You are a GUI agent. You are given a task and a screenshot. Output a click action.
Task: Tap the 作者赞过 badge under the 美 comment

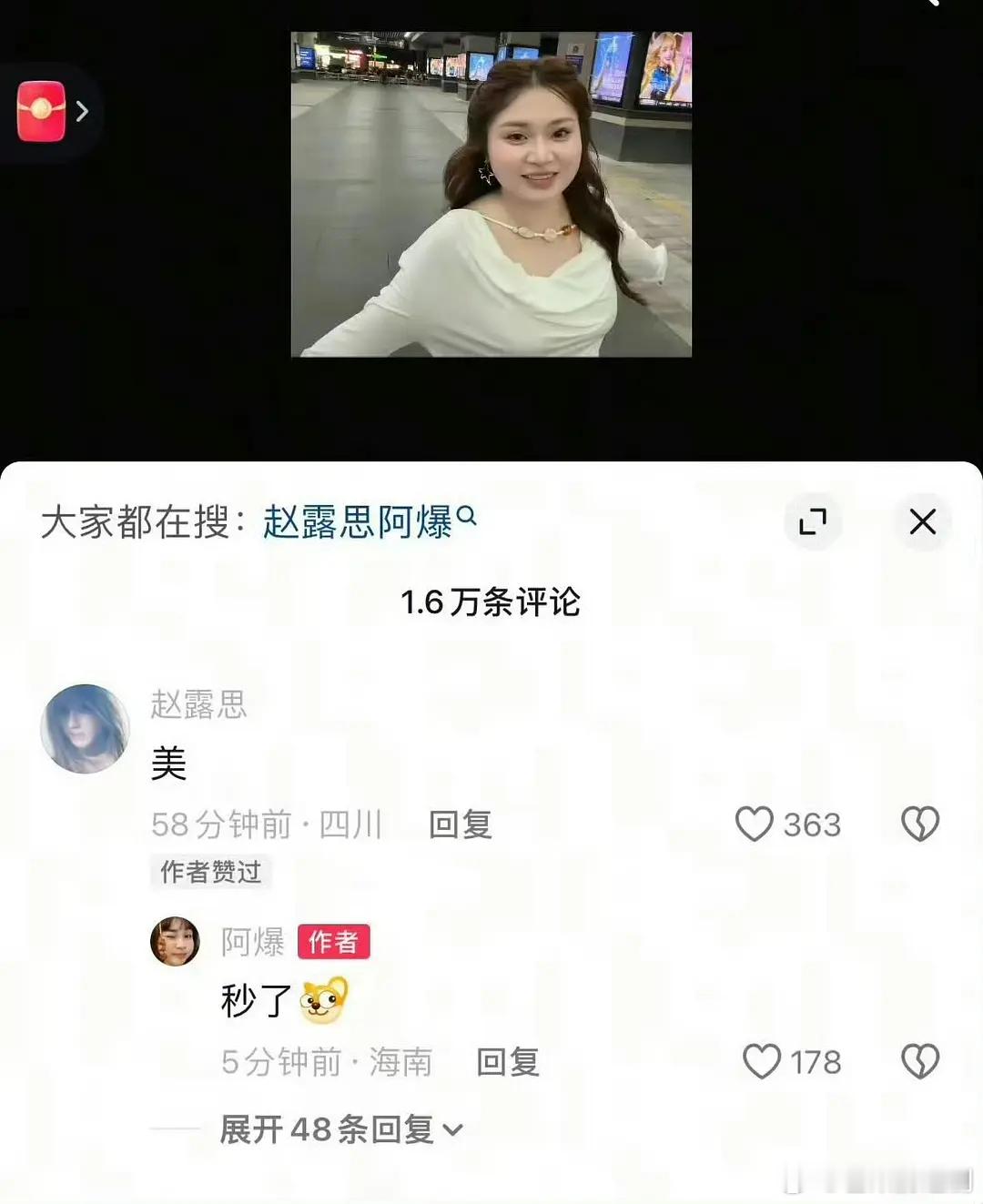[210, 873]
